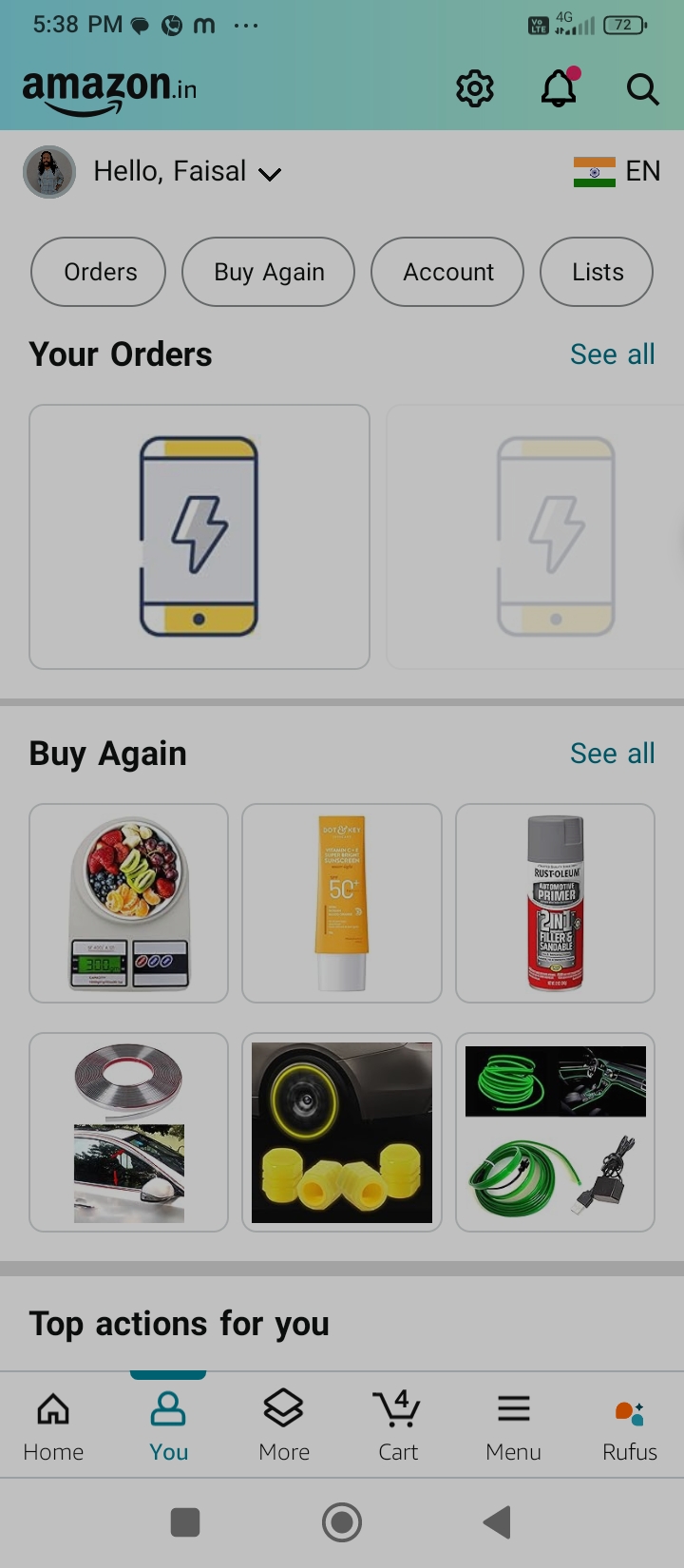Open the first order card
The height and width of the screenshot is (1568, 684).
(x=199, y=537)
